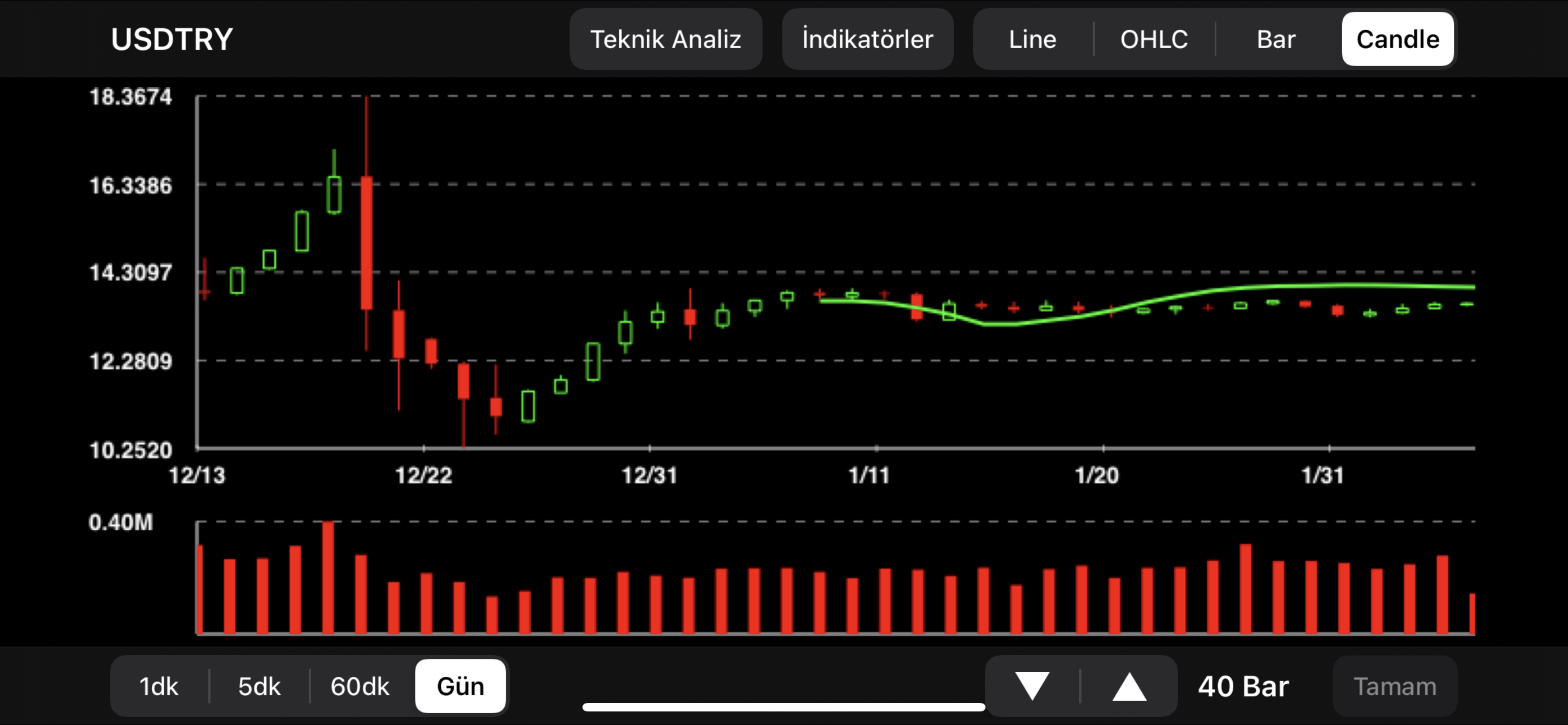Decrease bar count with down arrow

click(1032, 686)
